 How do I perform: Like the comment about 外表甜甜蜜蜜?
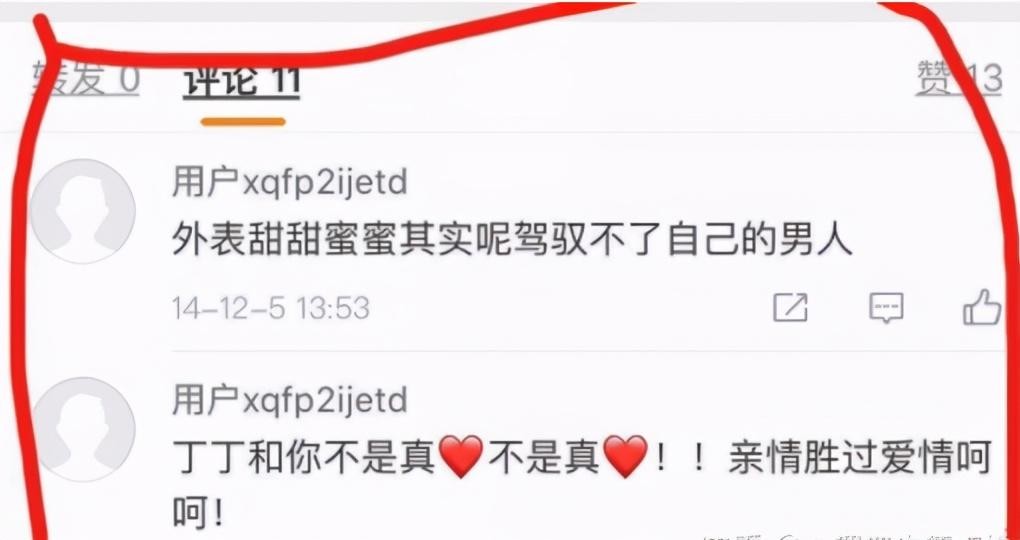pyautogui.click(x=981, y=307)
